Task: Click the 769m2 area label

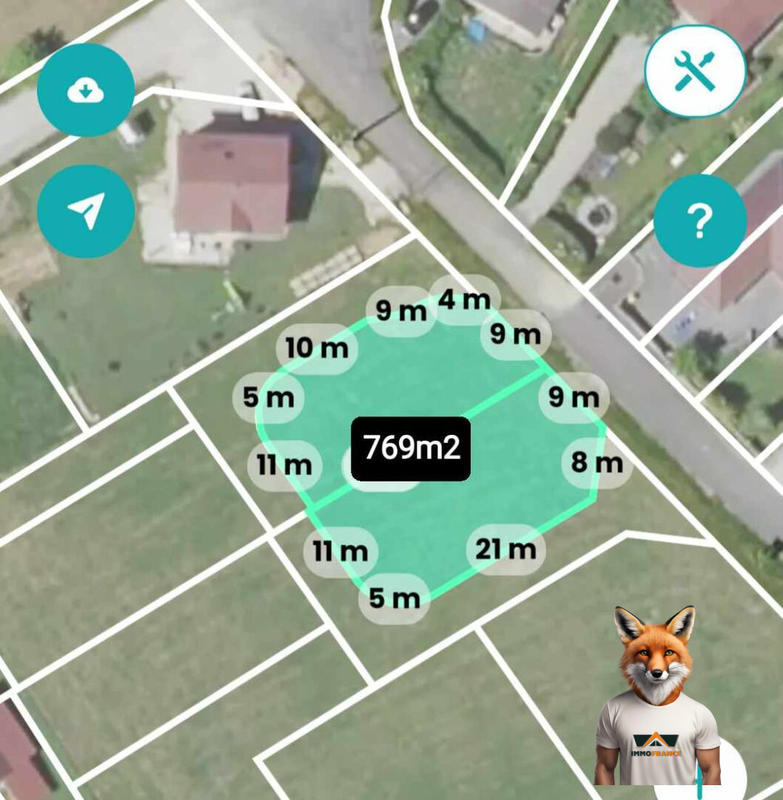Action: (x=410, y=448)
